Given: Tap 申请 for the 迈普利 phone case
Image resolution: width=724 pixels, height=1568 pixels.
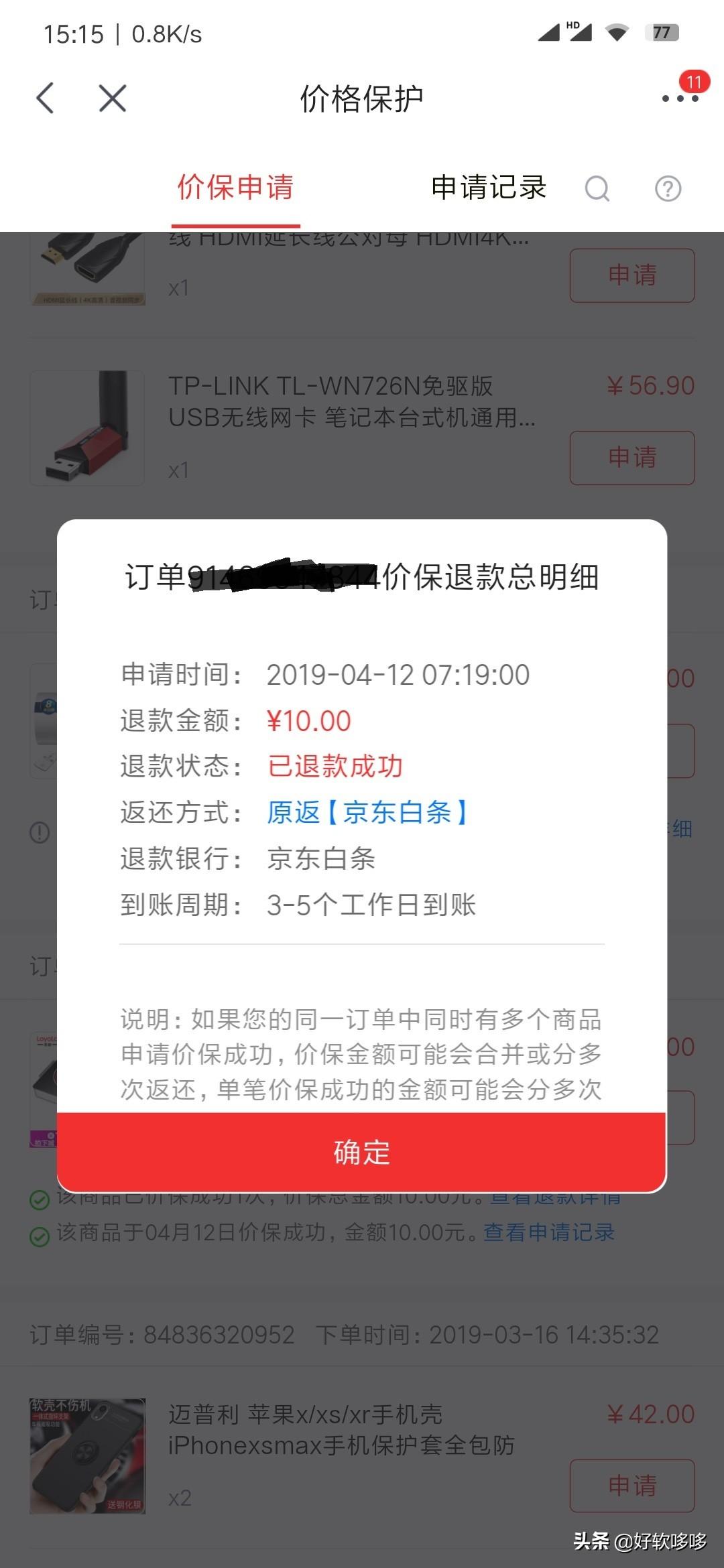Looking at the screenshot, I should click(631, 1486).
